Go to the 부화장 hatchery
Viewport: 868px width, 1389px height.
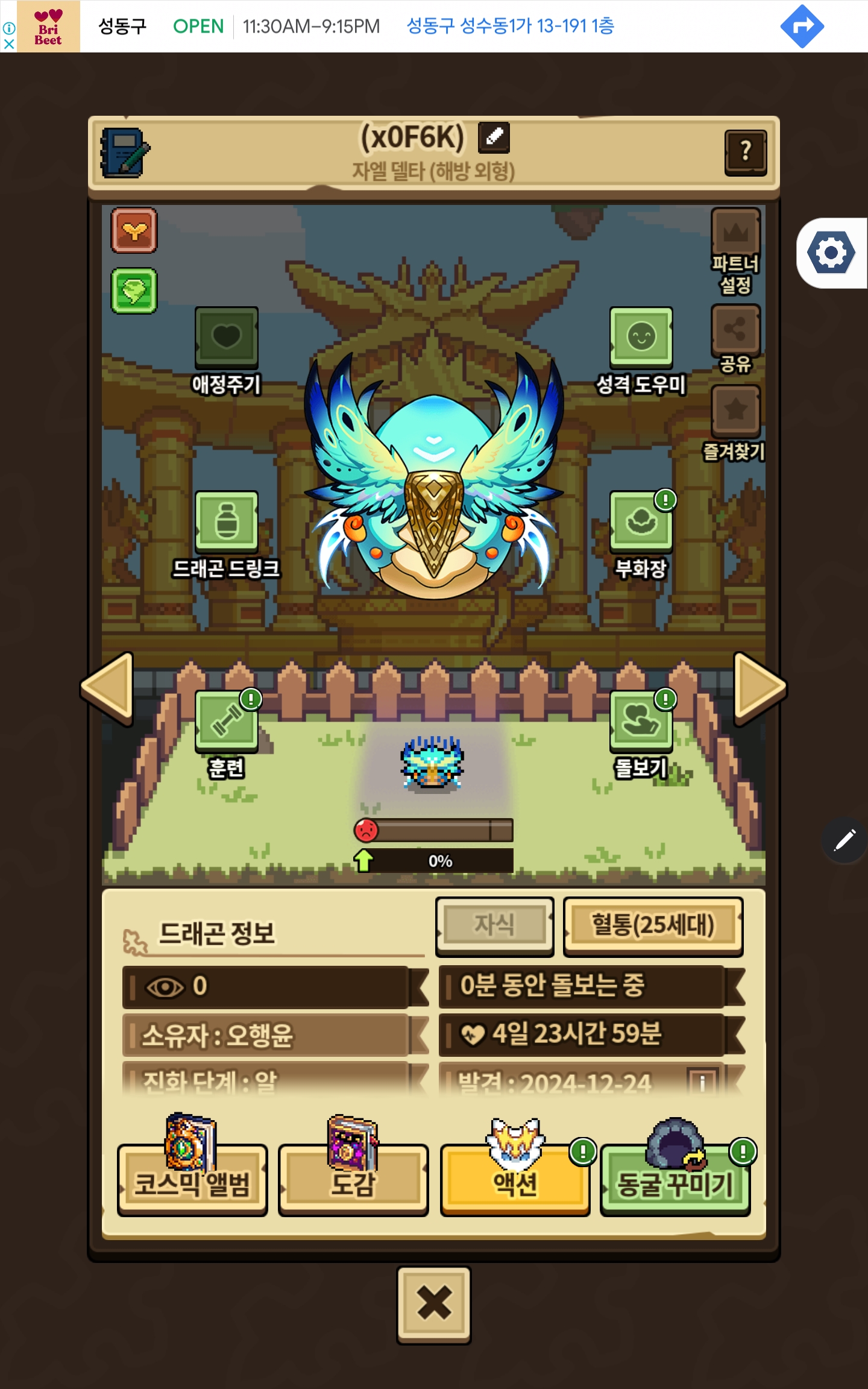click(x=641, y=522)
